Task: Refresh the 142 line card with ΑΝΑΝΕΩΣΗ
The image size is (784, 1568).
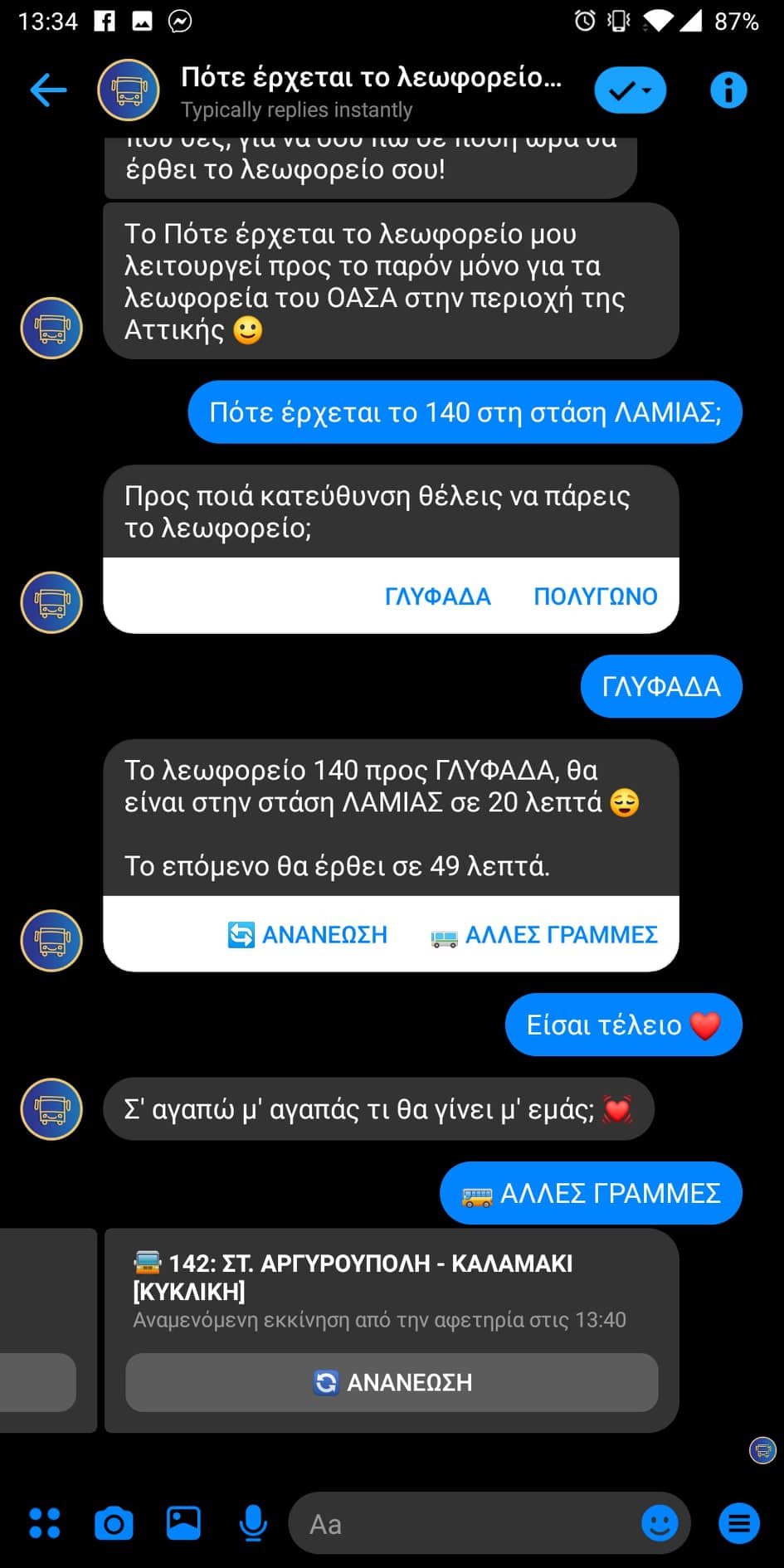Action: (x=392, y=1382)
